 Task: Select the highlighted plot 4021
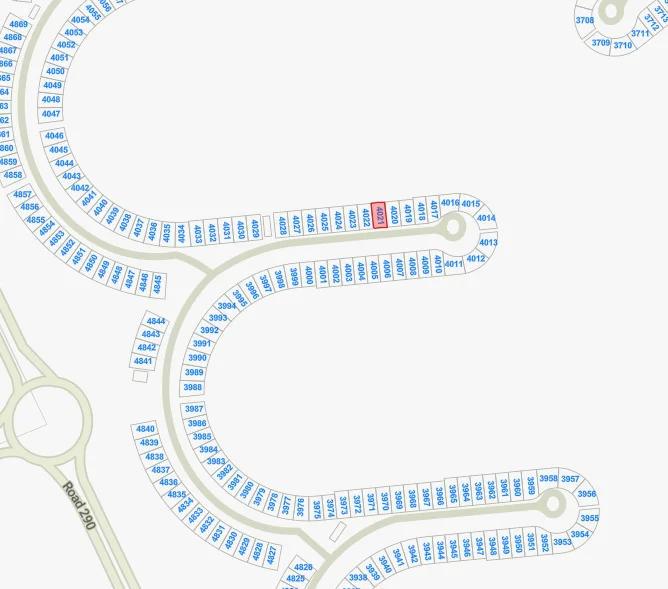pos(379,214)
